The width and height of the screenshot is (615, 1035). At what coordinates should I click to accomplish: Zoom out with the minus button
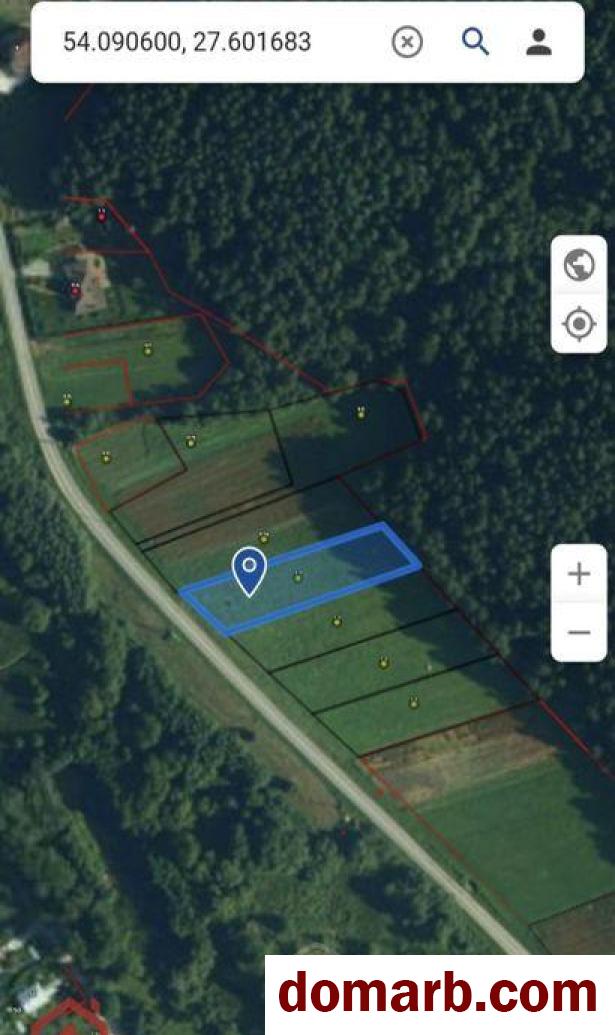click(579, 632)
